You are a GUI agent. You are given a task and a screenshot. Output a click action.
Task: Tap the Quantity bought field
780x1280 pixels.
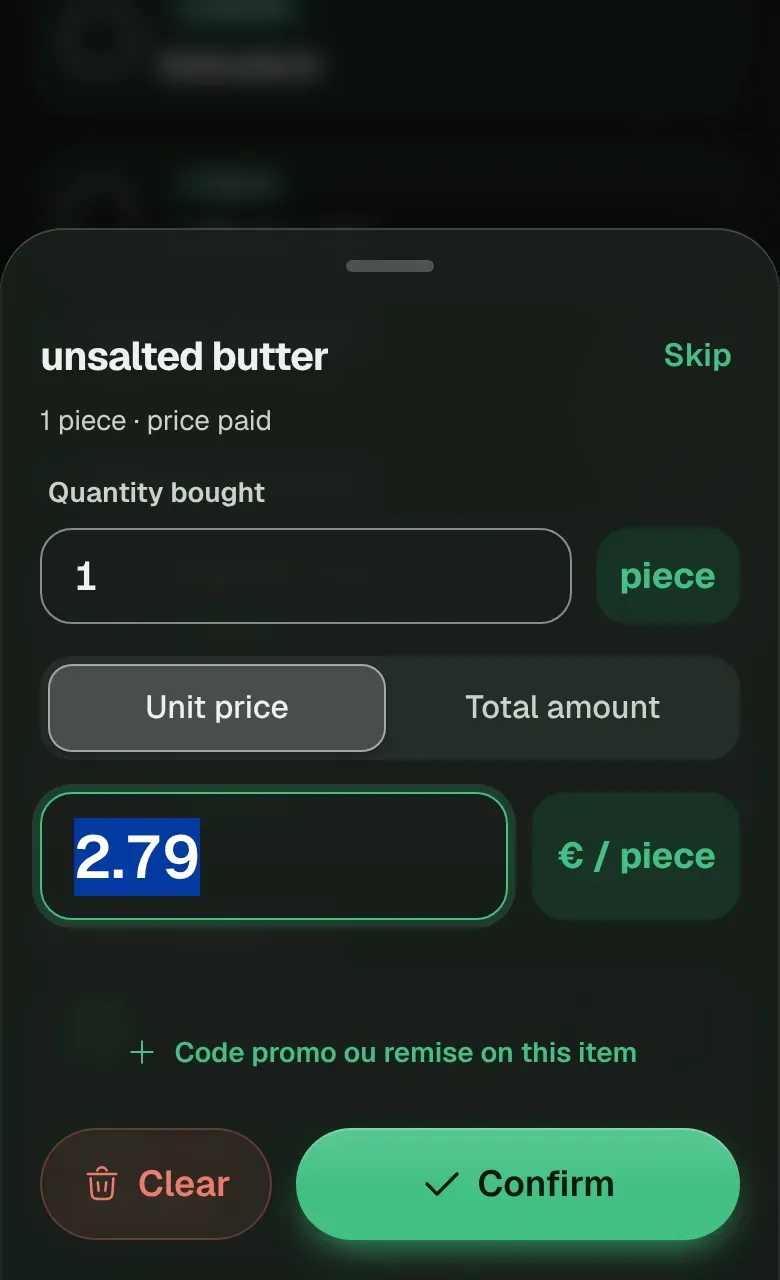tap(306, 576)
